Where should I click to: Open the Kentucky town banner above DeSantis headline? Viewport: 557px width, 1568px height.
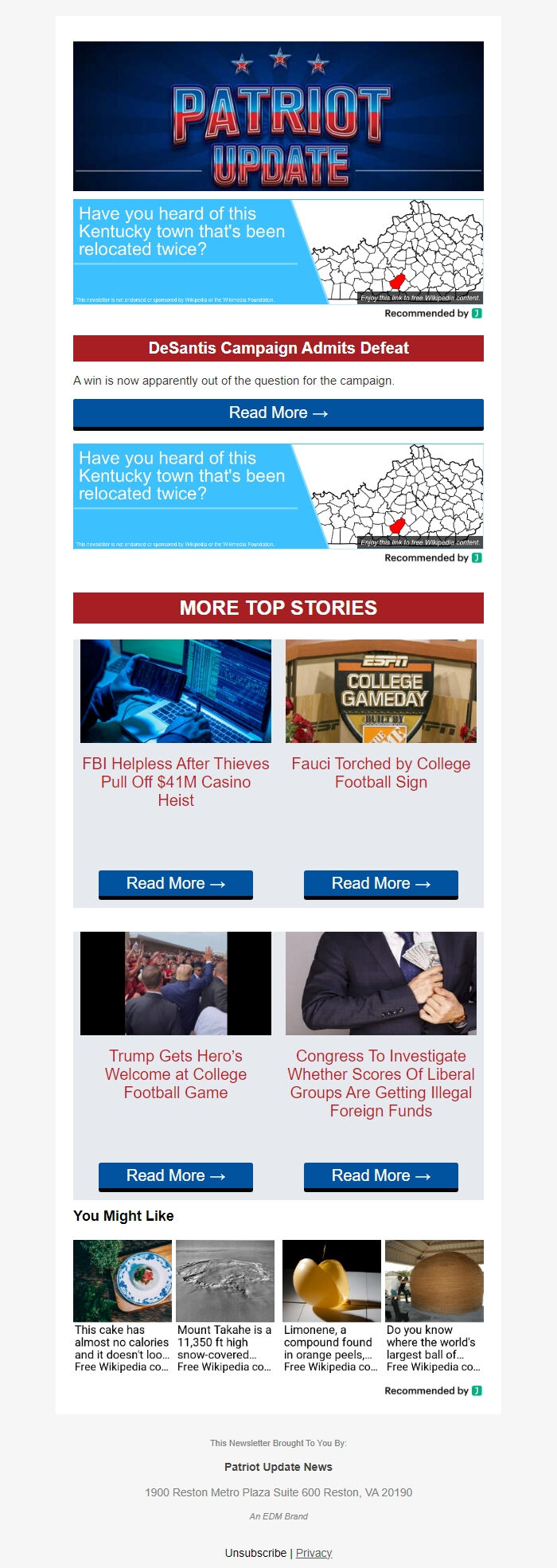[278, 252]
